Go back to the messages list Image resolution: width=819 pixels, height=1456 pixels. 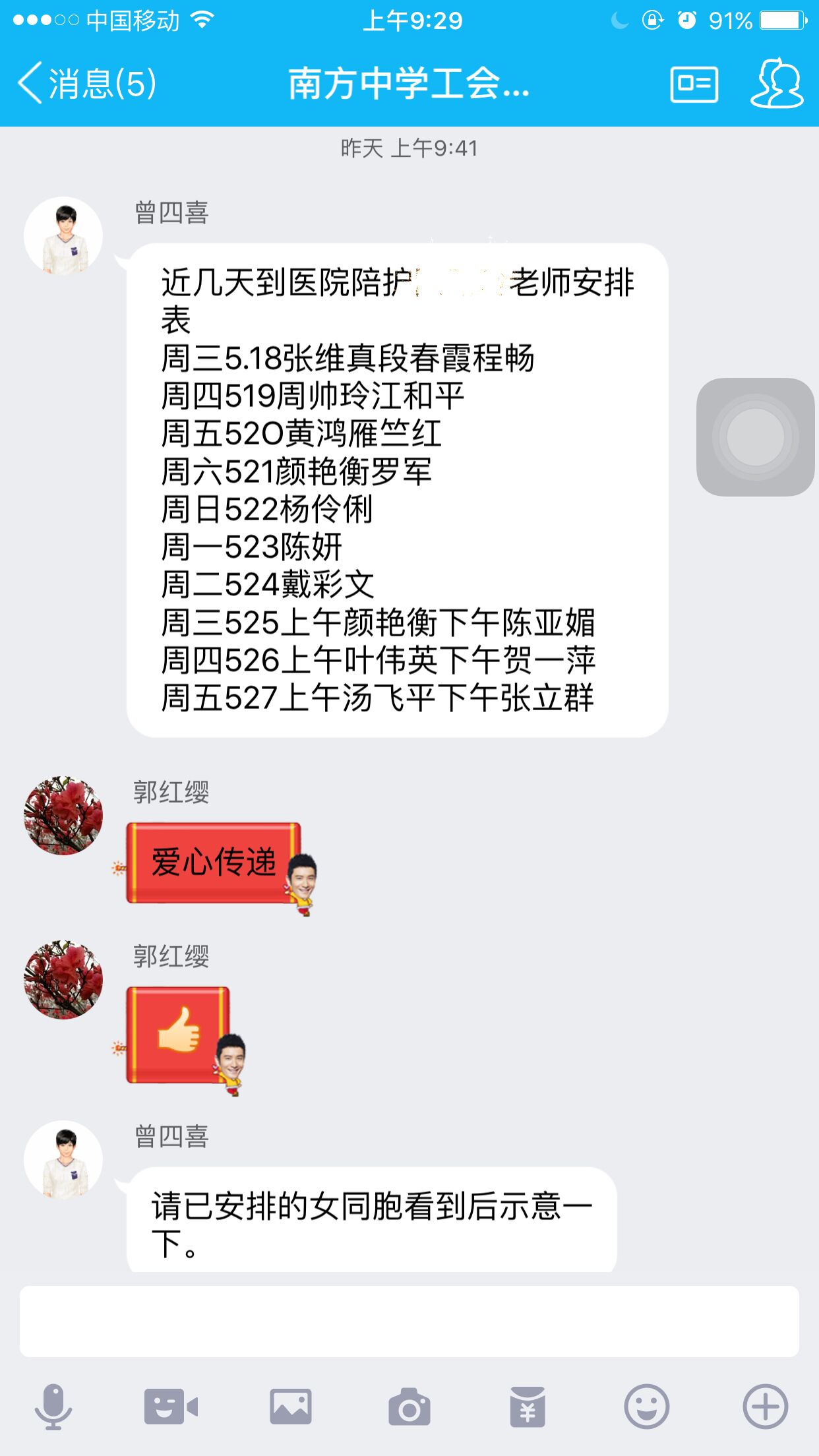pyautogui.click(x=86, y=84)
